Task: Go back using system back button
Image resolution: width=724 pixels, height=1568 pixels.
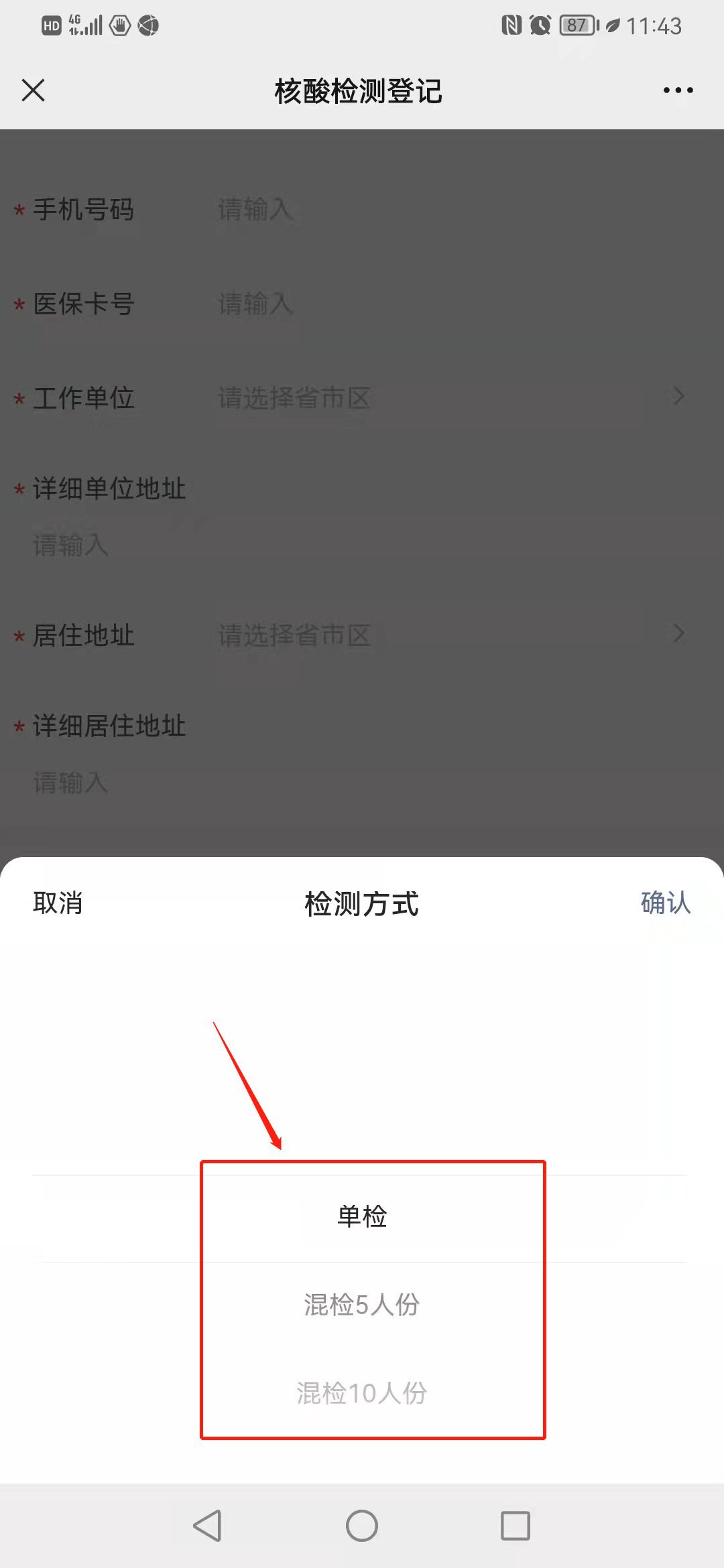Action: (x=207, y=1526)
